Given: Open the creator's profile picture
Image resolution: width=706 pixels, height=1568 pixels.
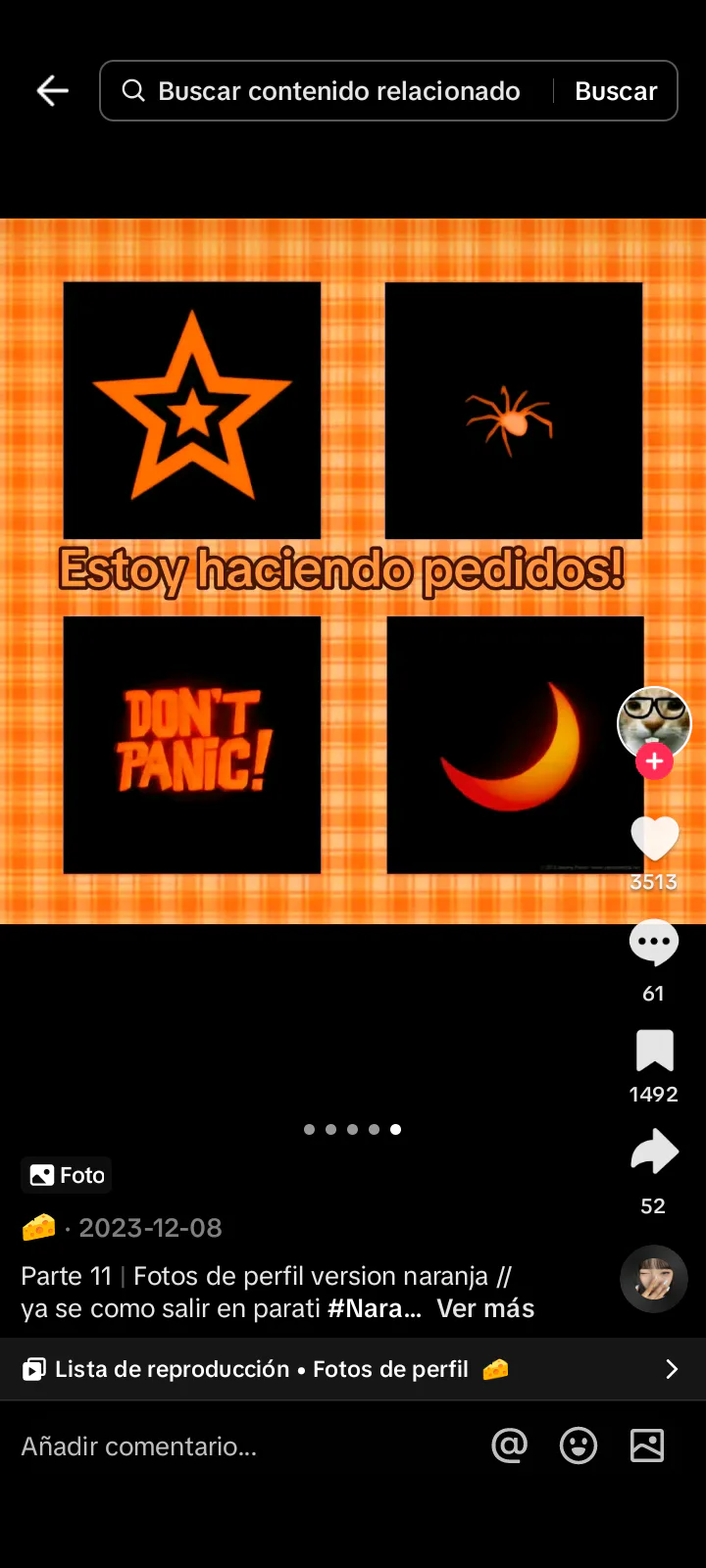Looking at the screenshot, I should click(x=654, y=722).
